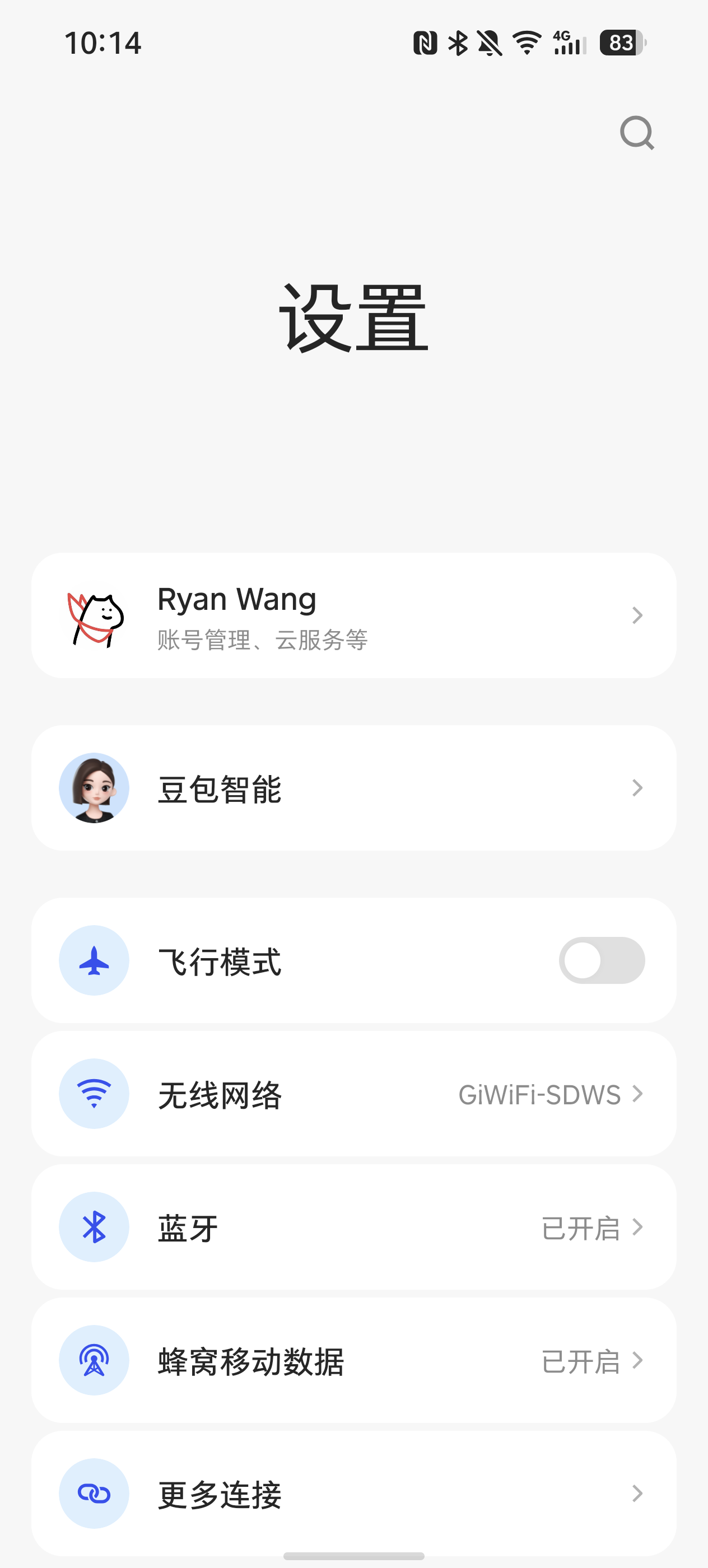Image resolution: width=708 pixels, height=1568 pixels.
Task: Open 更多连接 options
Action: click(353, 1493)
